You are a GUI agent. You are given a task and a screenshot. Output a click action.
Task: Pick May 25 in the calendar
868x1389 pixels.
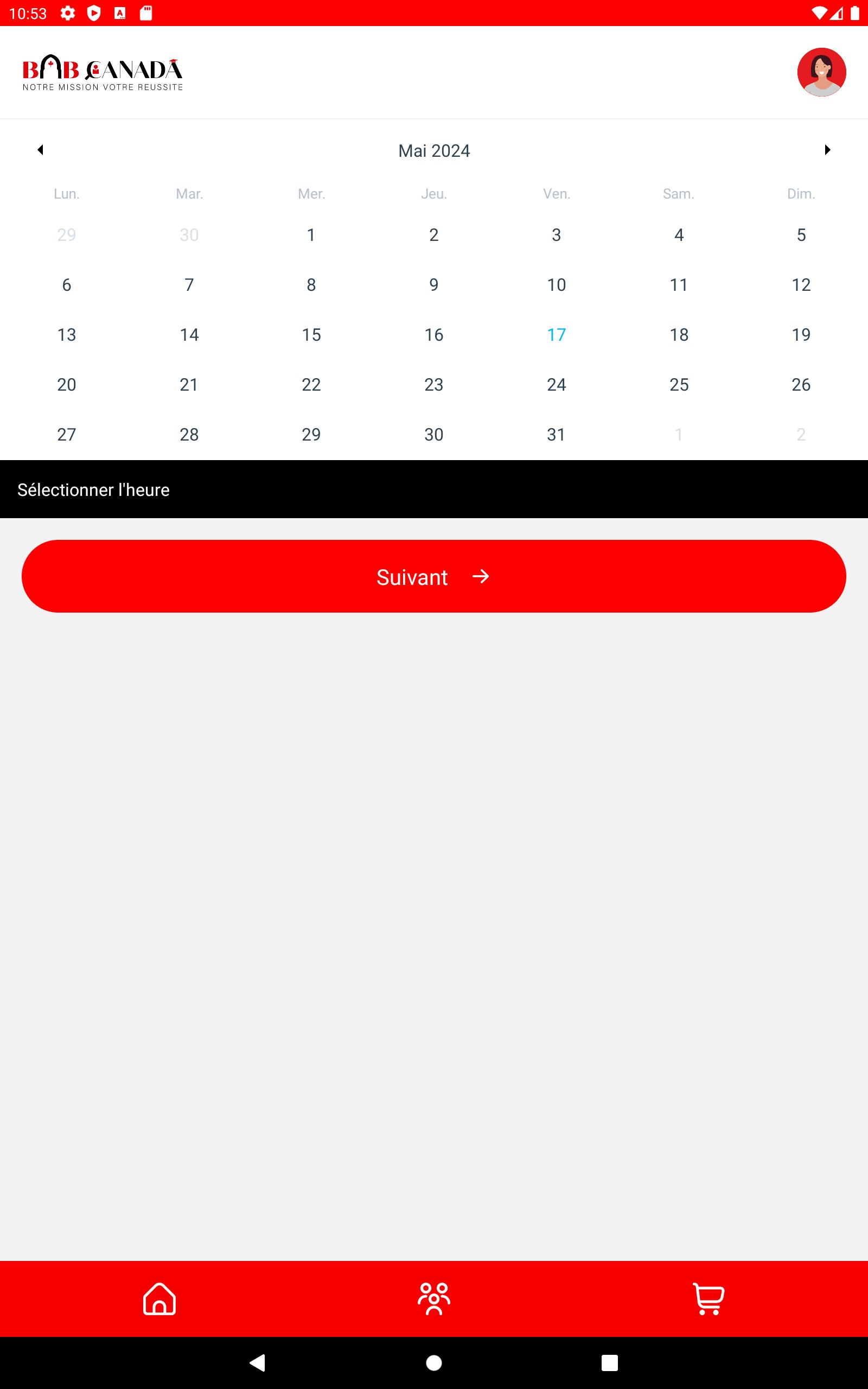(x=679, y=385)
